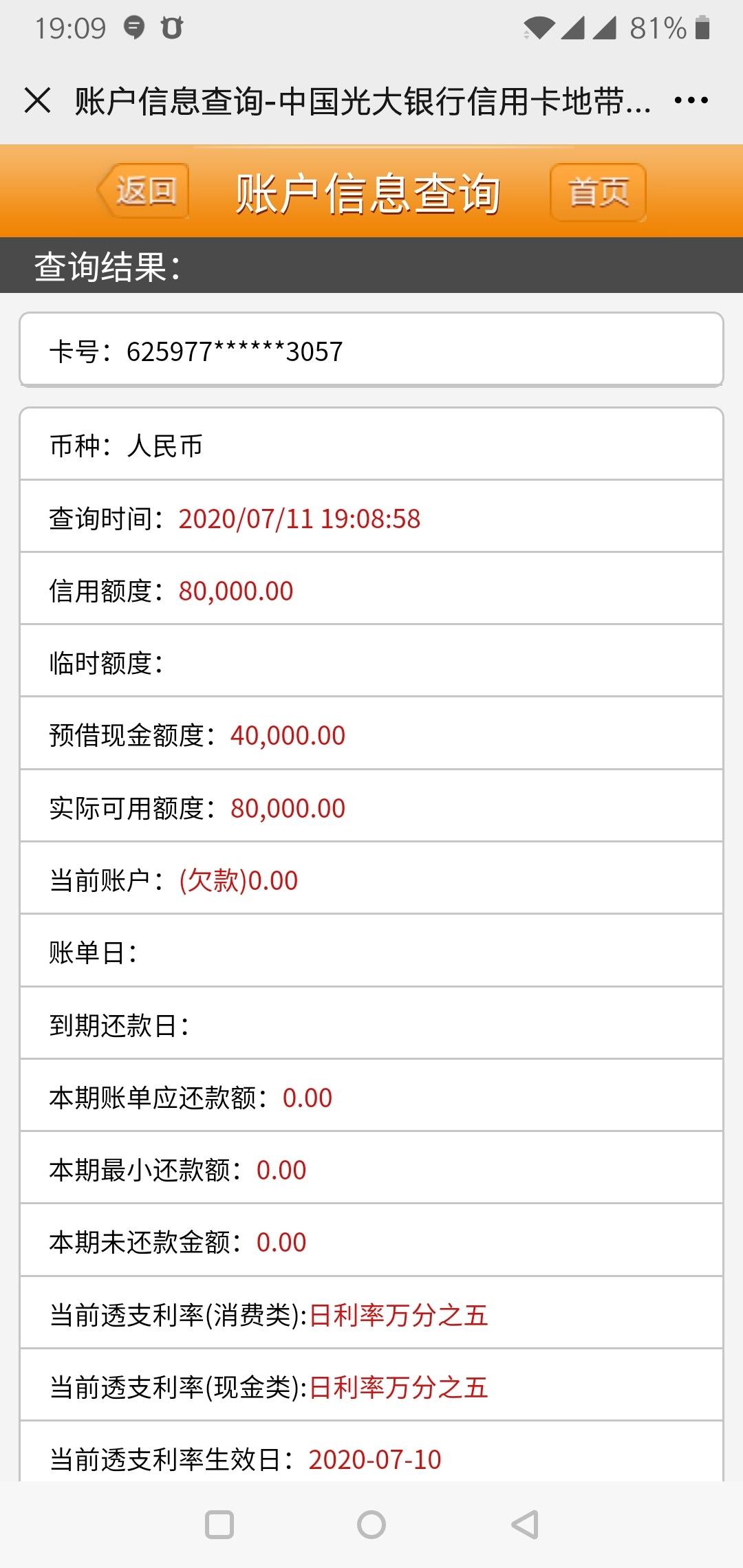Tap the 返回 back button
This screenshot has width=743, height=1568.
(143, 191)
